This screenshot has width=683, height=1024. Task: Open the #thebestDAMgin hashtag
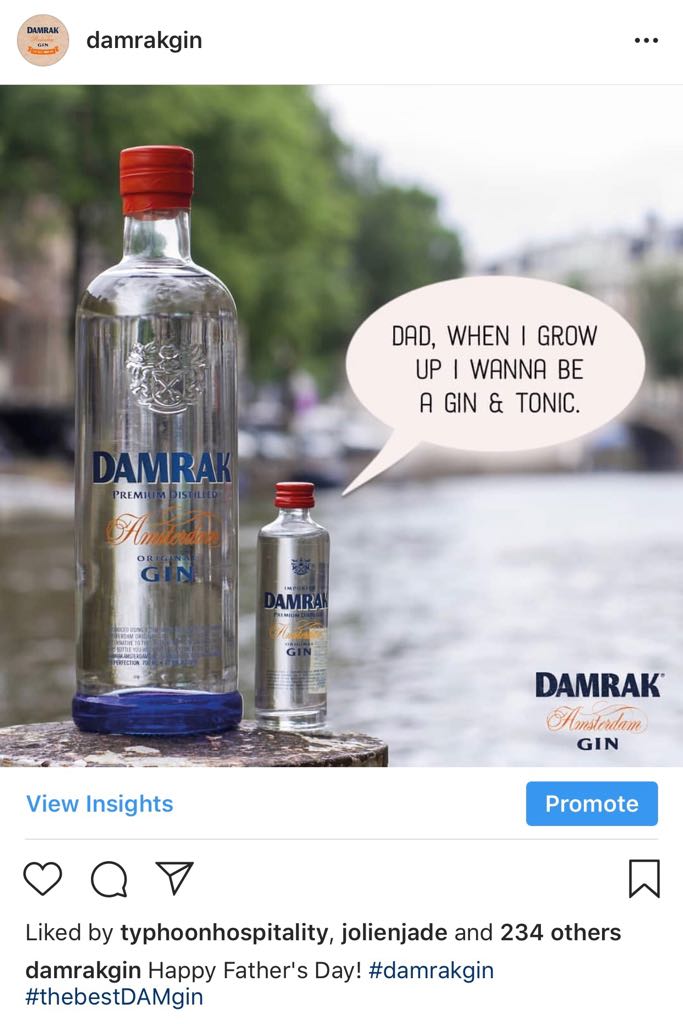[x=114, y=998]
